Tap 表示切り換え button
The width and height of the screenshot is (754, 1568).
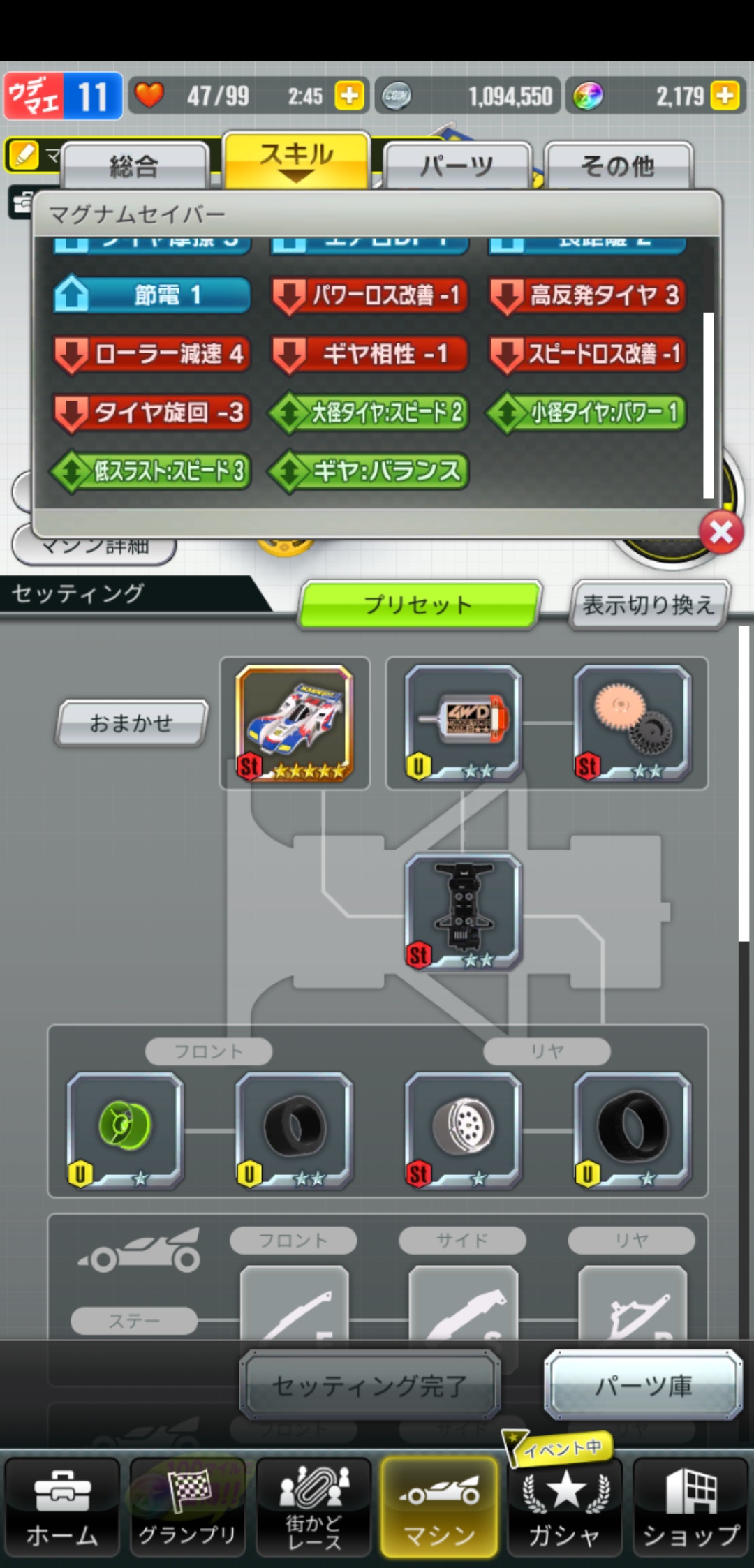point(649,605)
